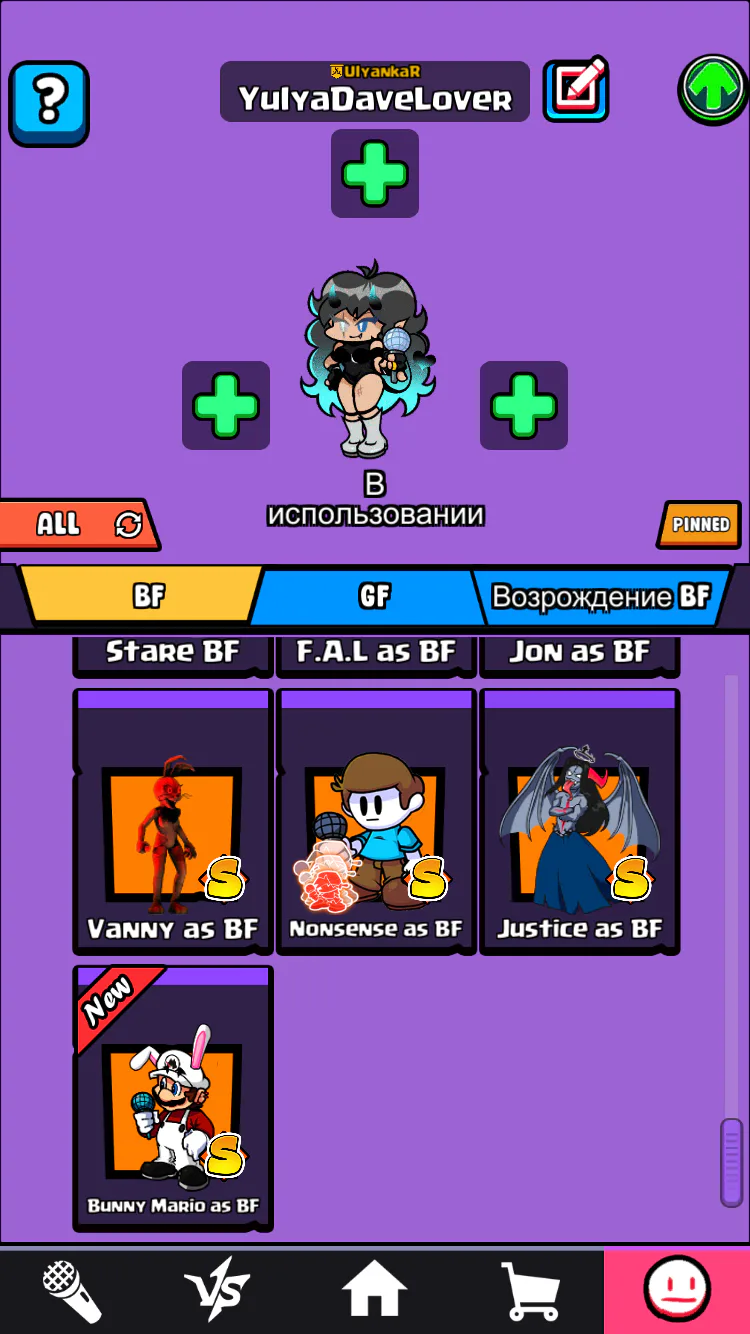Open the VS battle tab
Viewport: 750px width, 1334px height.
(218, 1290)
